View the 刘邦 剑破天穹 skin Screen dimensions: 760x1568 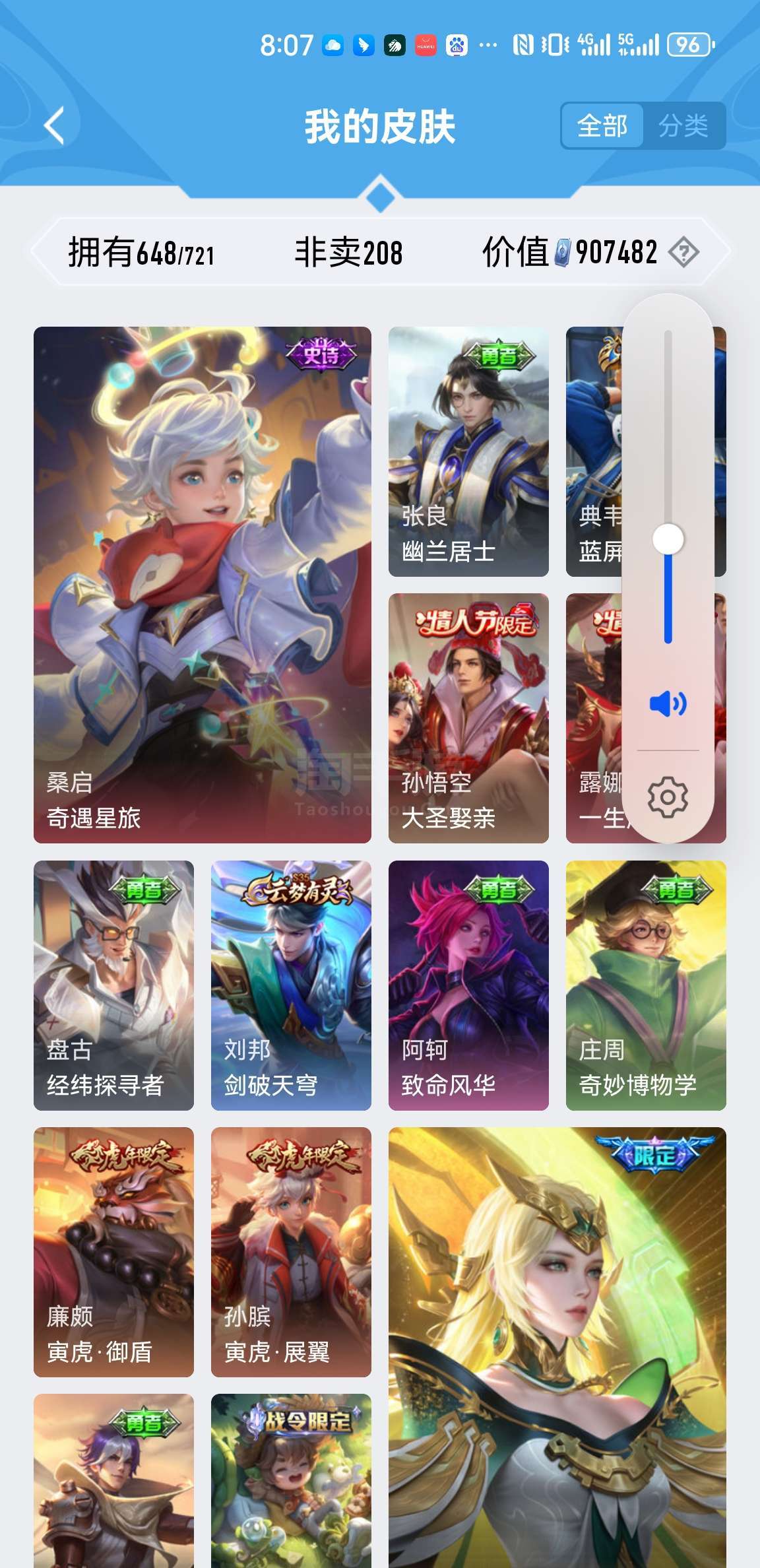pyautogui.click(x=291, y=985)
